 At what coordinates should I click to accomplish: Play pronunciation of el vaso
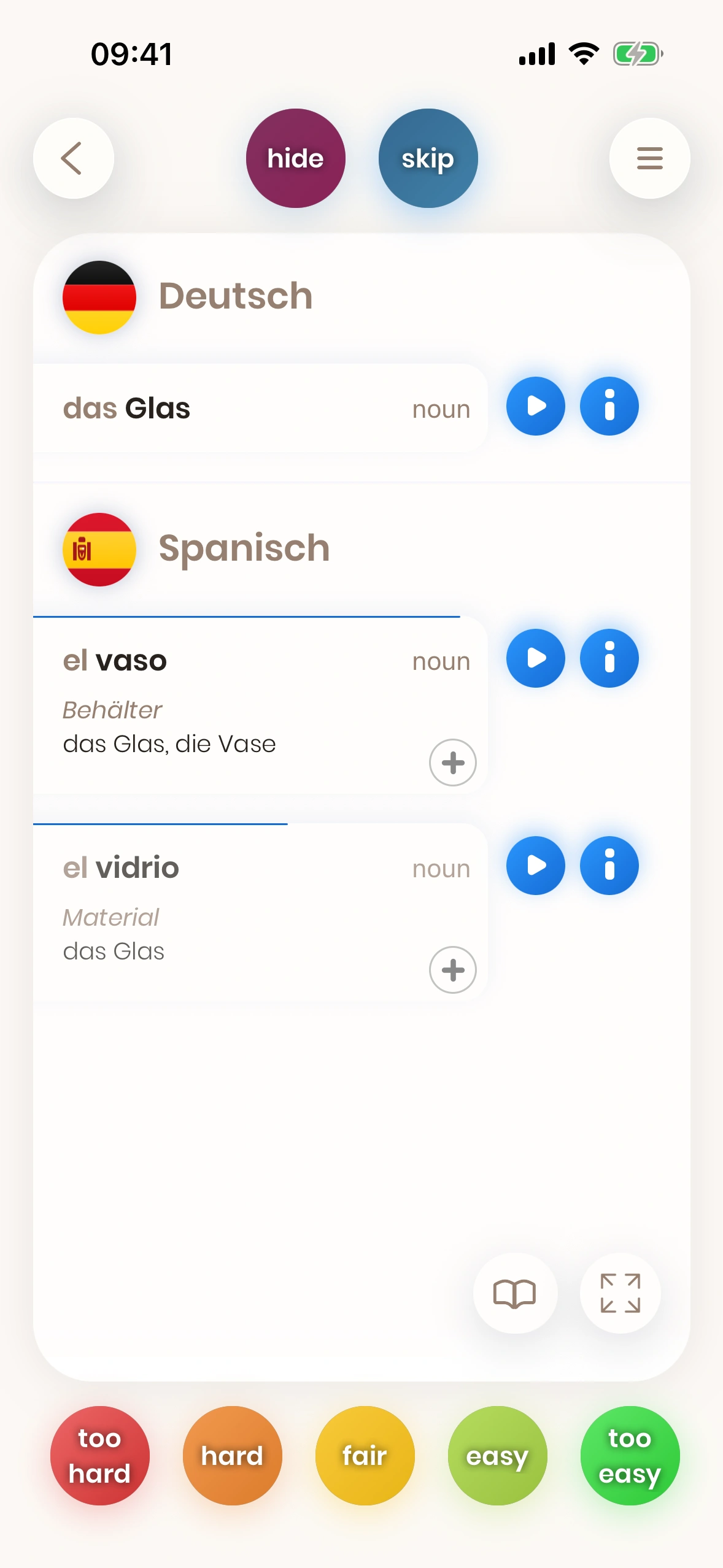535,658
